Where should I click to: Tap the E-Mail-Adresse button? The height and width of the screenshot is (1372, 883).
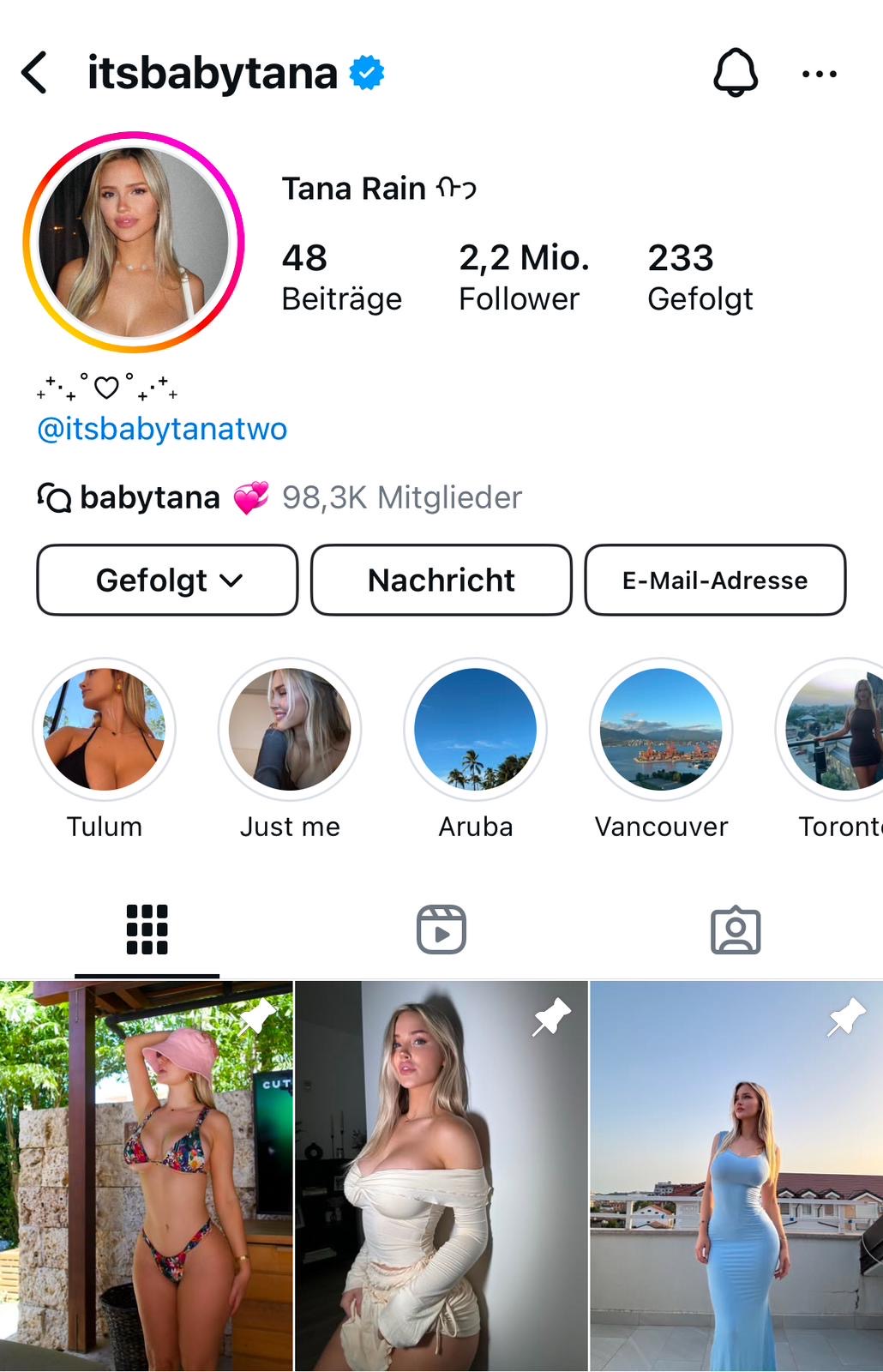tap(715, 581)
